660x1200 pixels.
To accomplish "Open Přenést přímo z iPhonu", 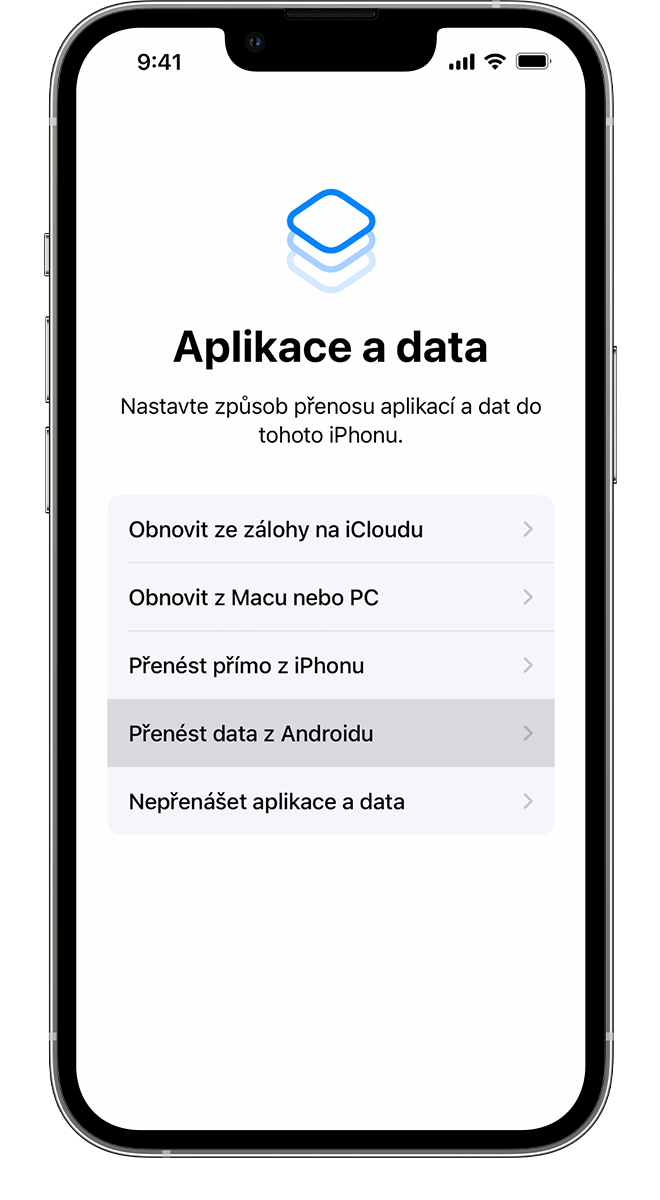I will [x=330, y=665].
